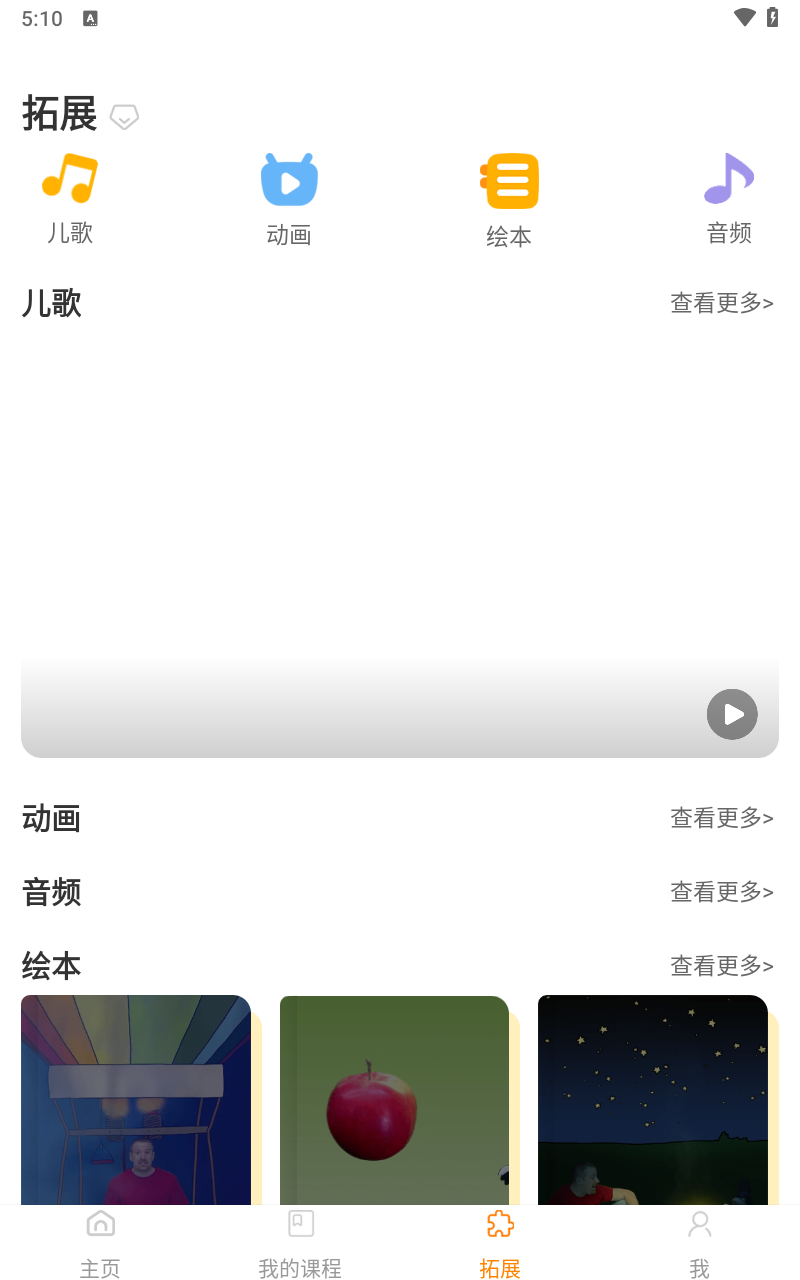Open the starry night picture book thumbnail
This screenshot has height=1280, width=800.
click(x=652, y=1100)
